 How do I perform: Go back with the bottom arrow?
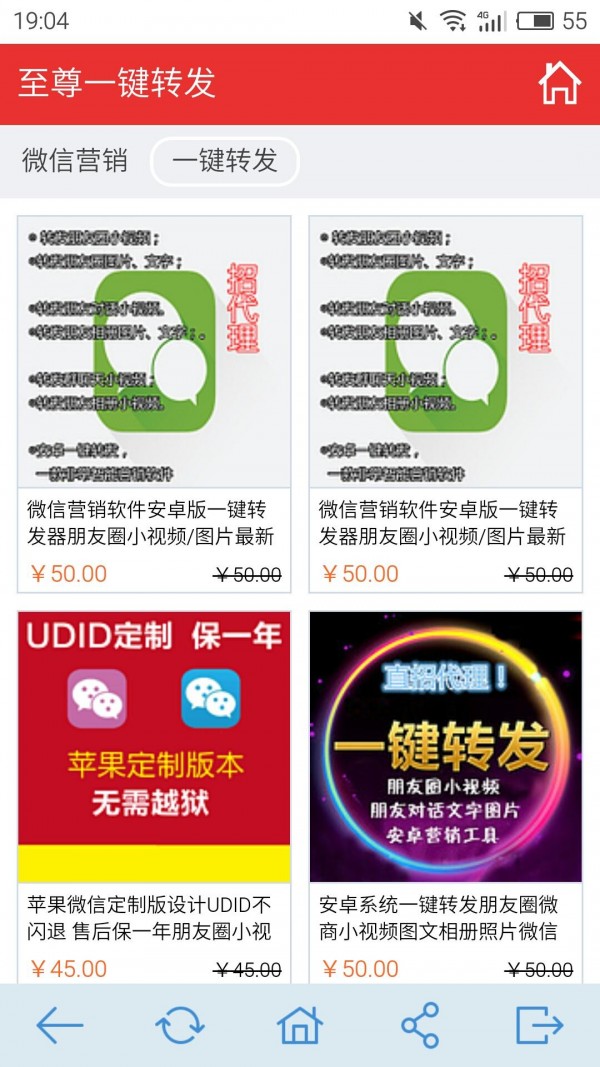tap(59, 1026)
